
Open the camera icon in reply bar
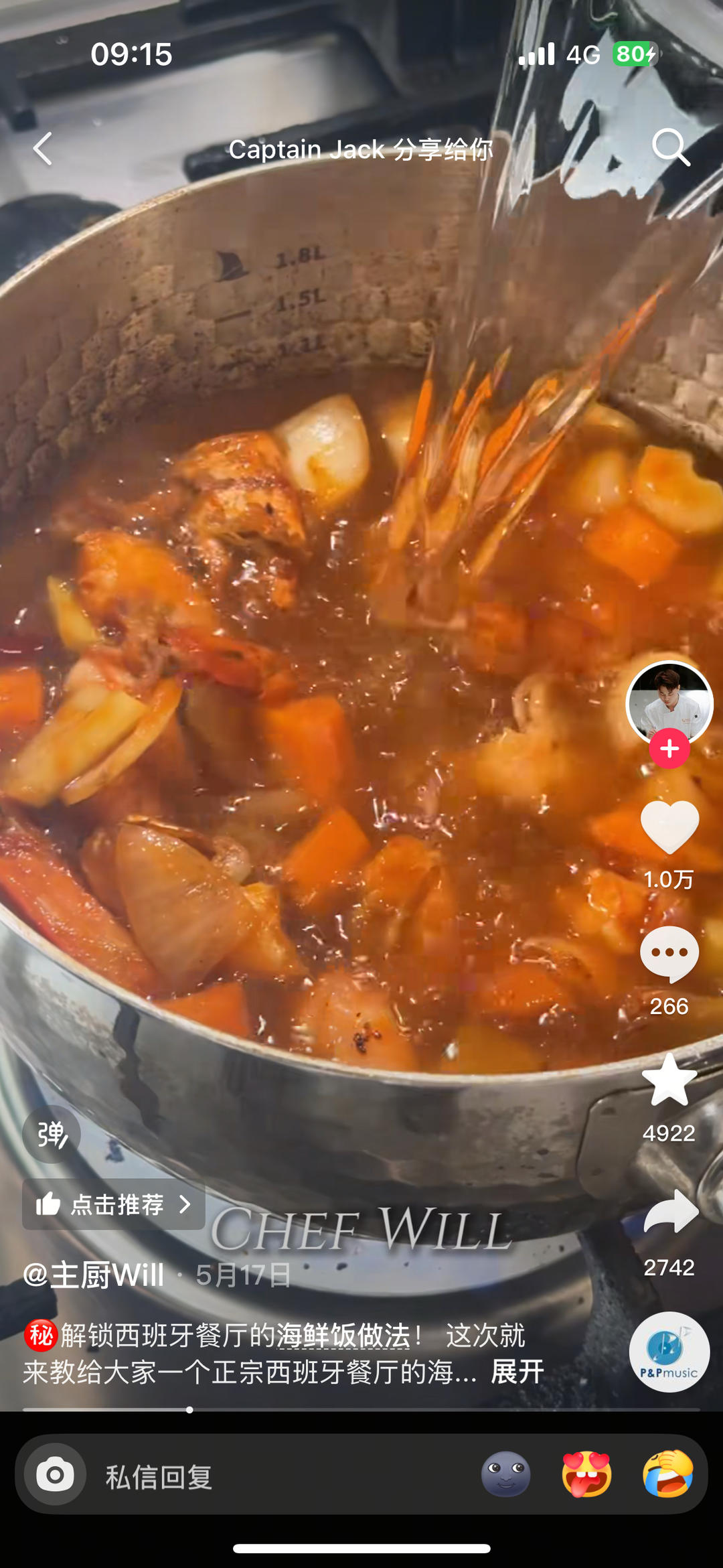pos(55,1475)
